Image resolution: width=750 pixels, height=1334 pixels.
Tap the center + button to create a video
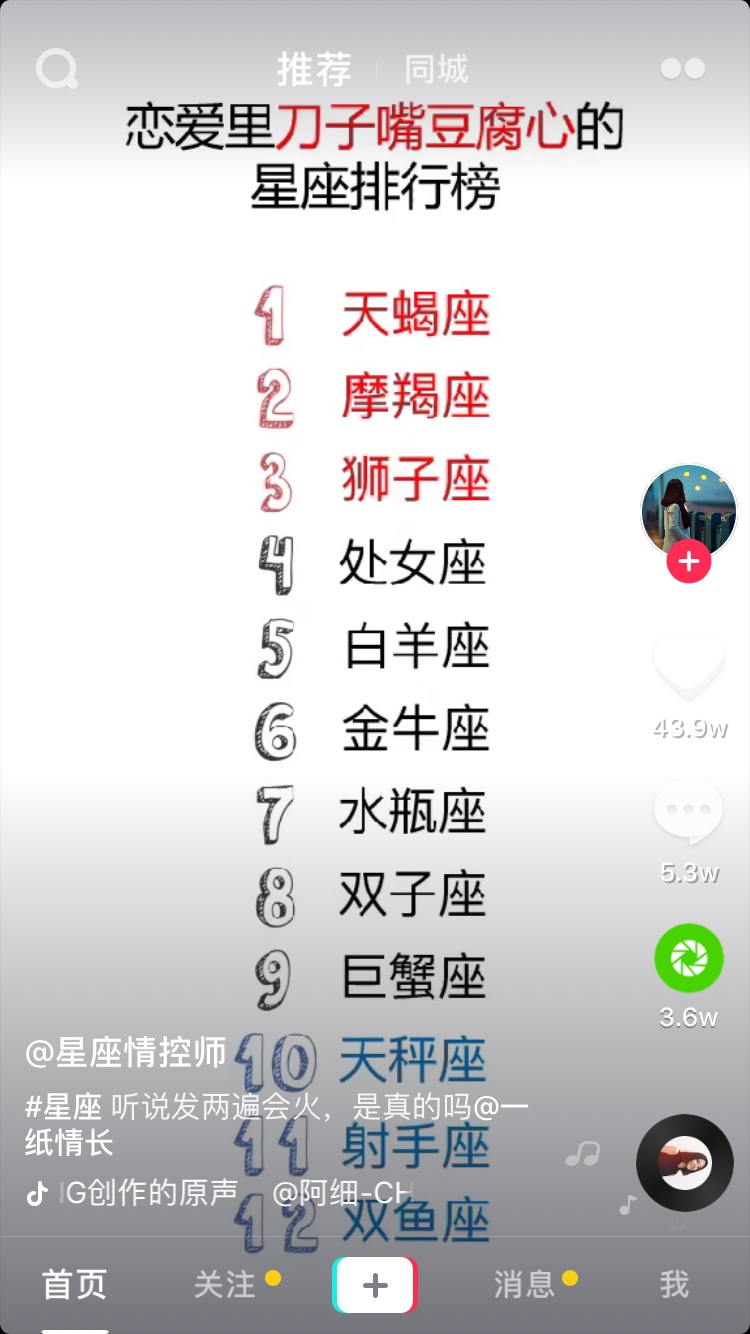coord(374,1283)
